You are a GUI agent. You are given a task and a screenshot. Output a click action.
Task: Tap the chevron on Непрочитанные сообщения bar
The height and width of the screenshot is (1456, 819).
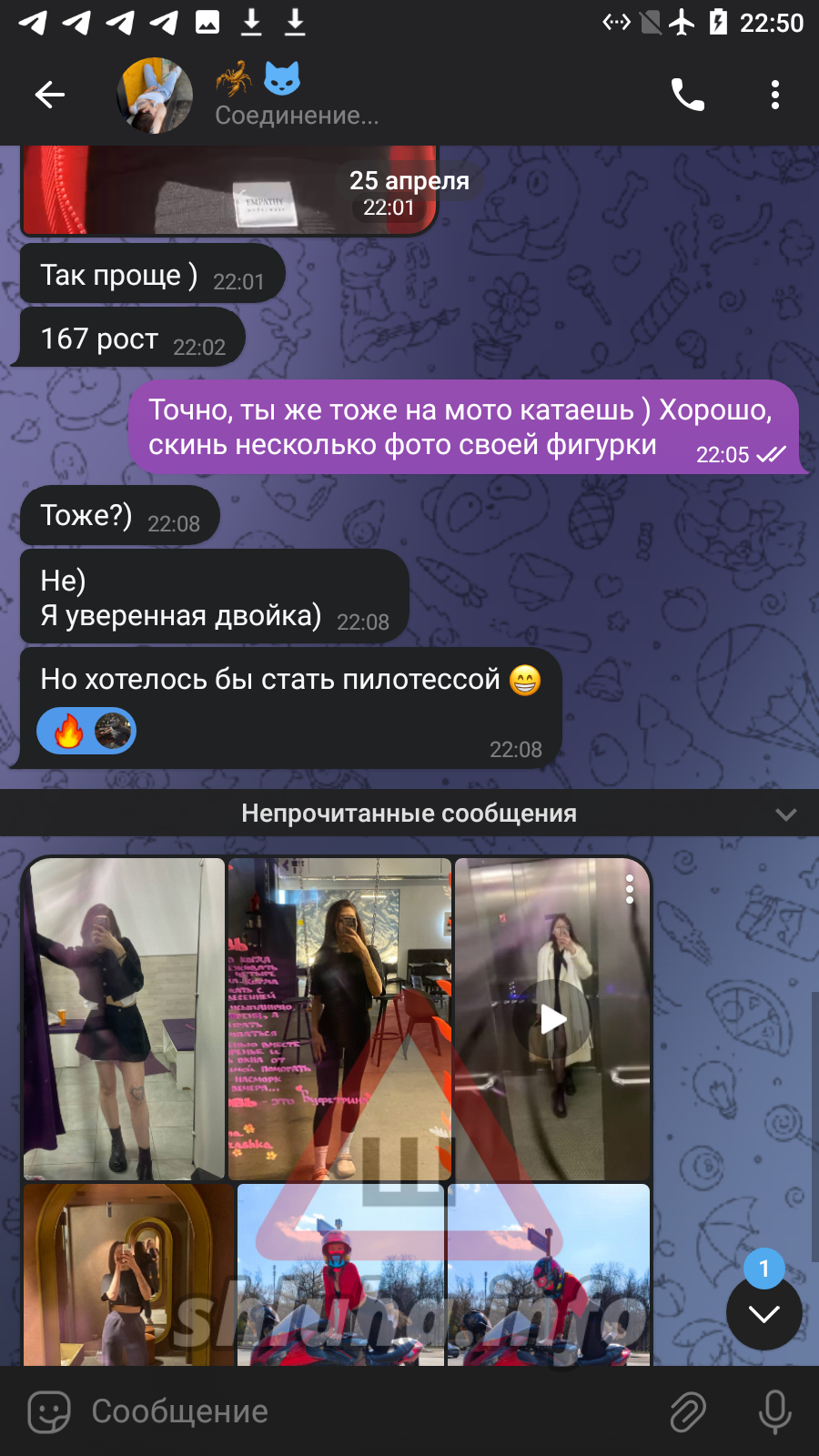point(785,814)
